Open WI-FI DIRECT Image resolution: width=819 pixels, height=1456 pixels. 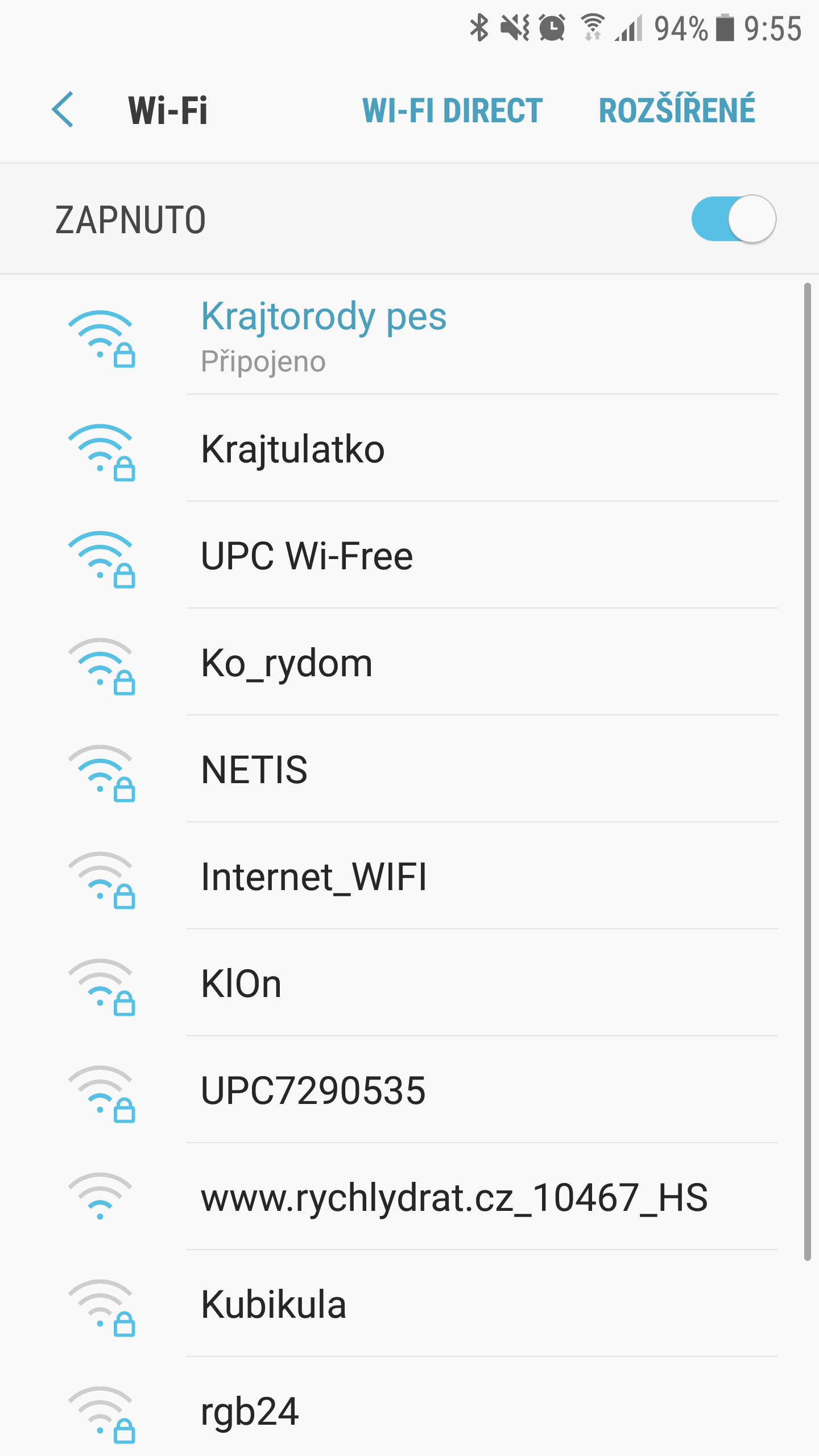pos(453,110)
